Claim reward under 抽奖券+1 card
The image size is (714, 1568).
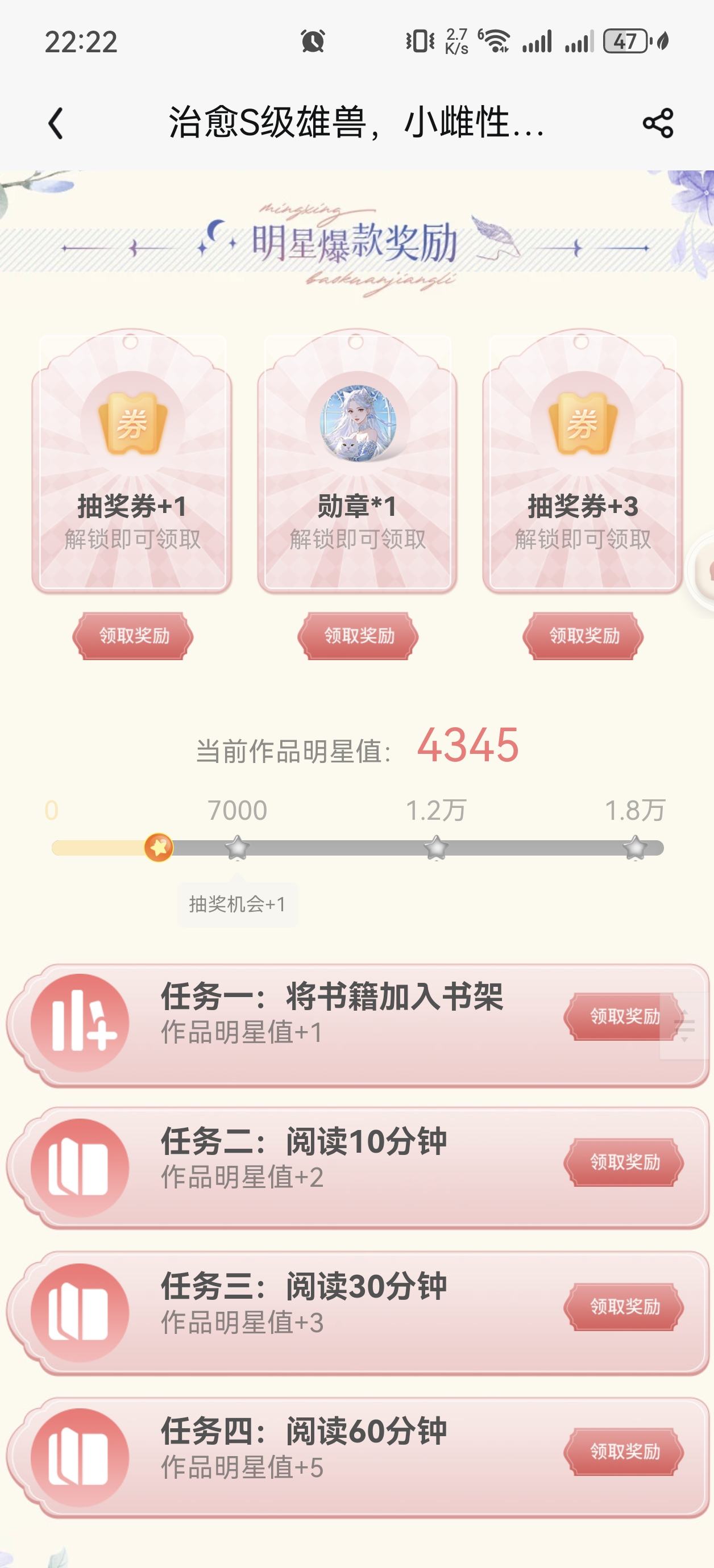pyautogui.click(x=133, y=636)
